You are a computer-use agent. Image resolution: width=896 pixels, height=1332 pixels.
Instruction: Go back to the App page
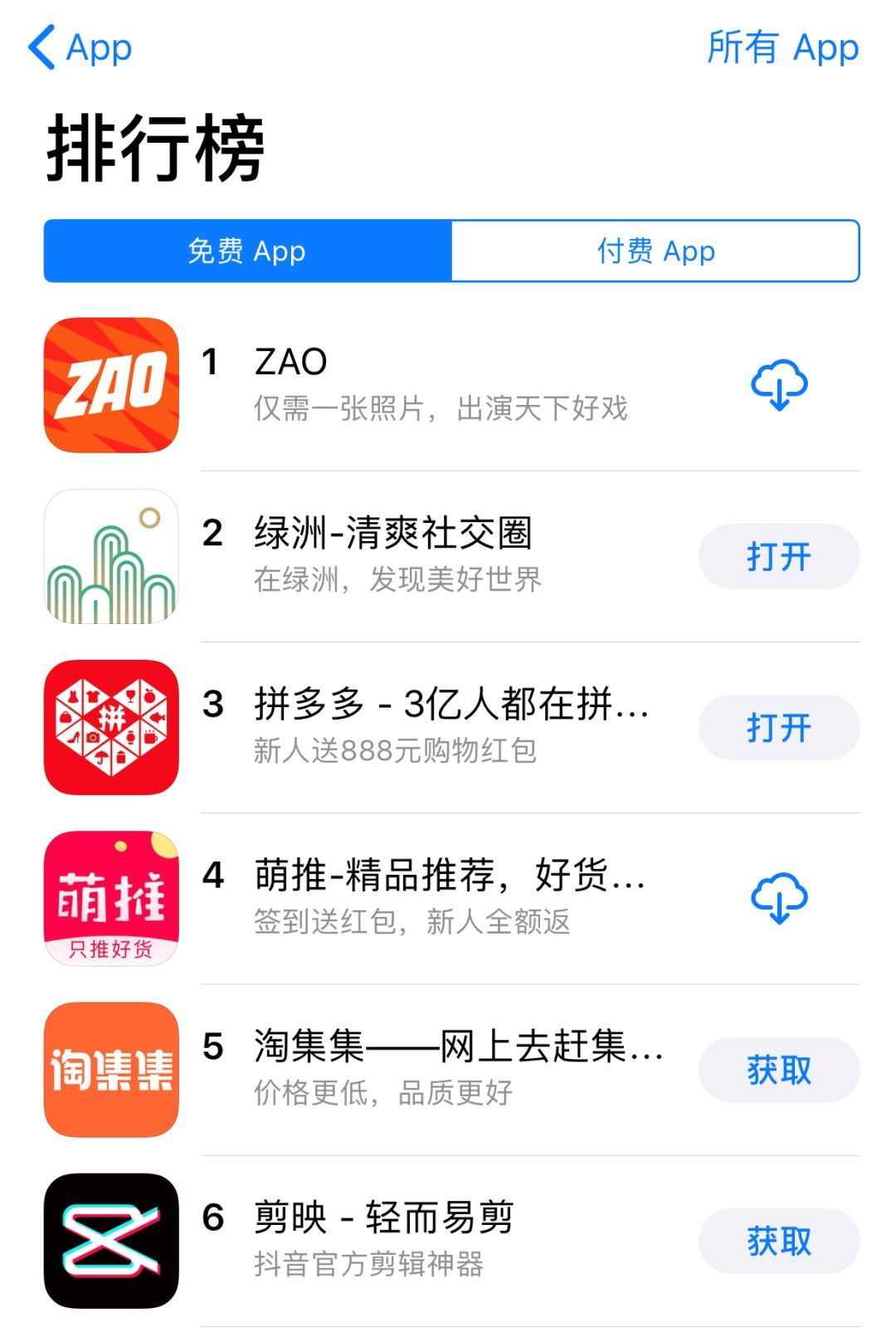coord(80,47)
